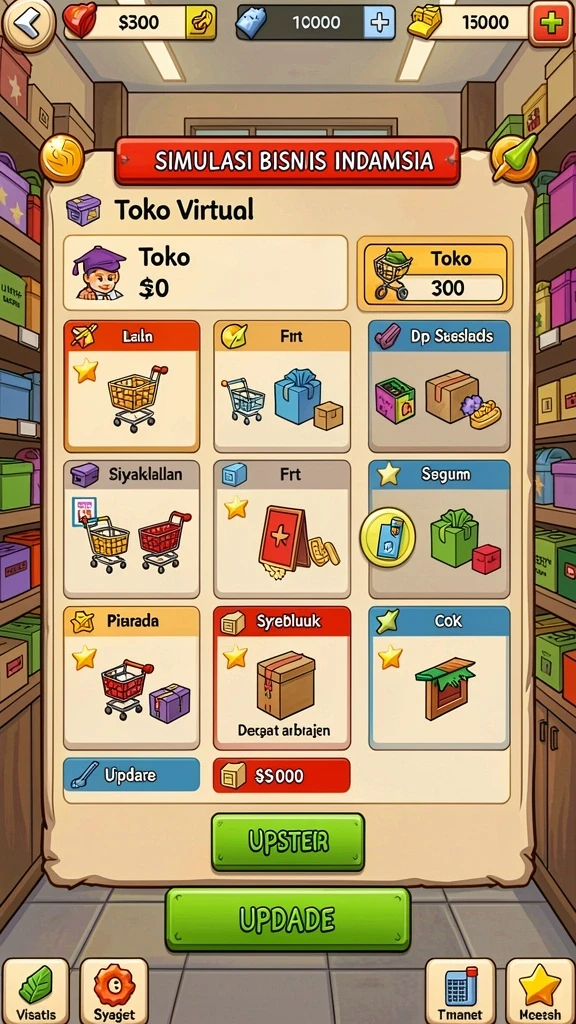
Task: Choose the Piarada card
Action: coord(132,678)
